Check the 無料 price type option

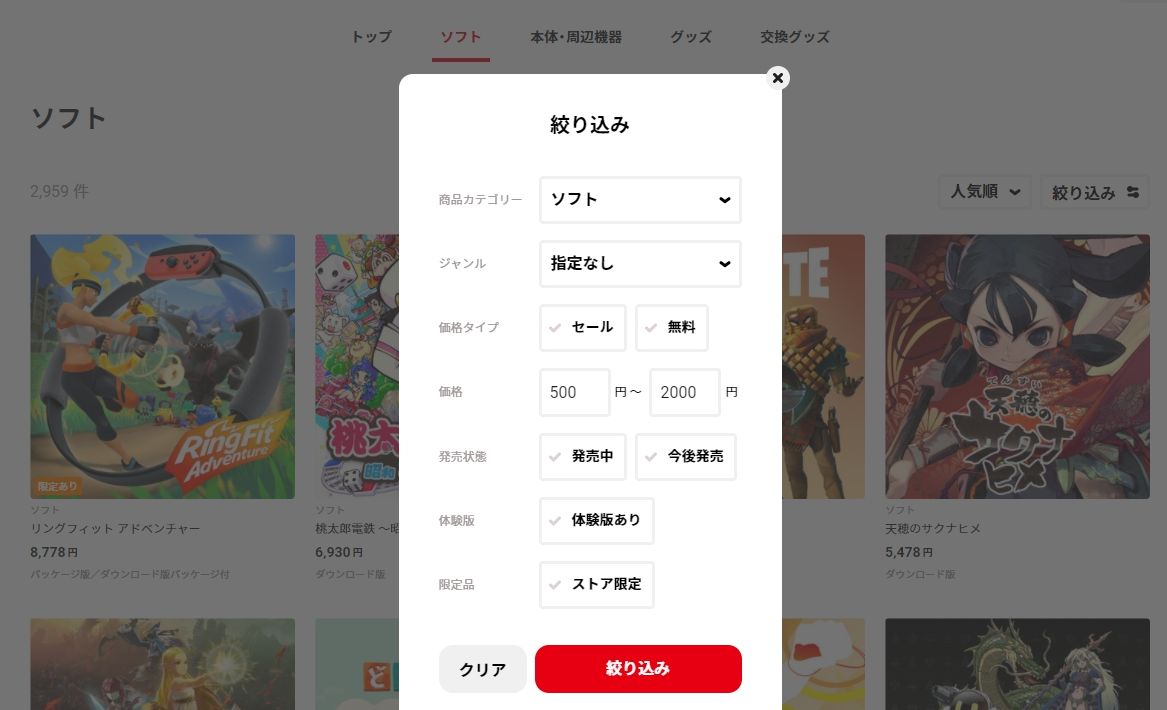(671, 328)
